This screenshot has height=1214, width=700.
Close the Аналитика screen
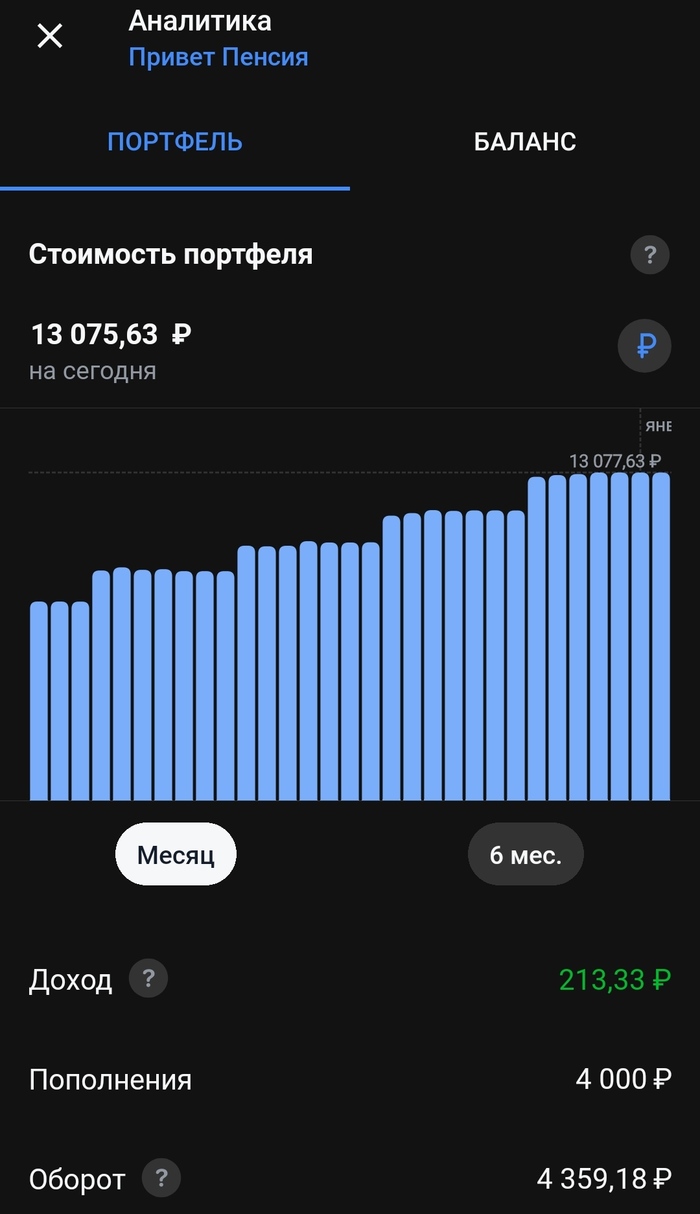(49, 37)
